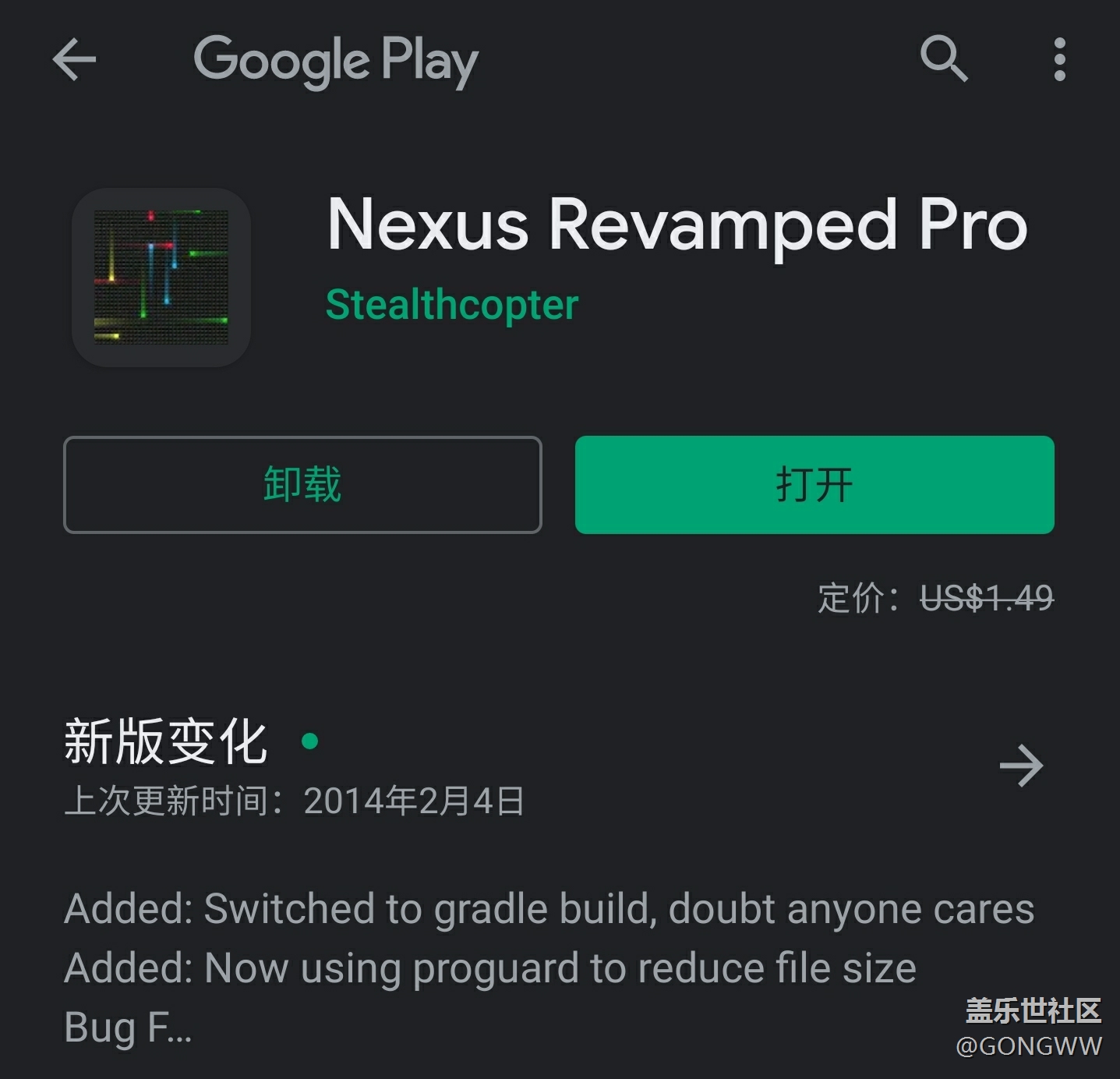Viewport: 1120px width, 1079px height.
Task: Open the Google Play search icon
Action: point(943,59)
